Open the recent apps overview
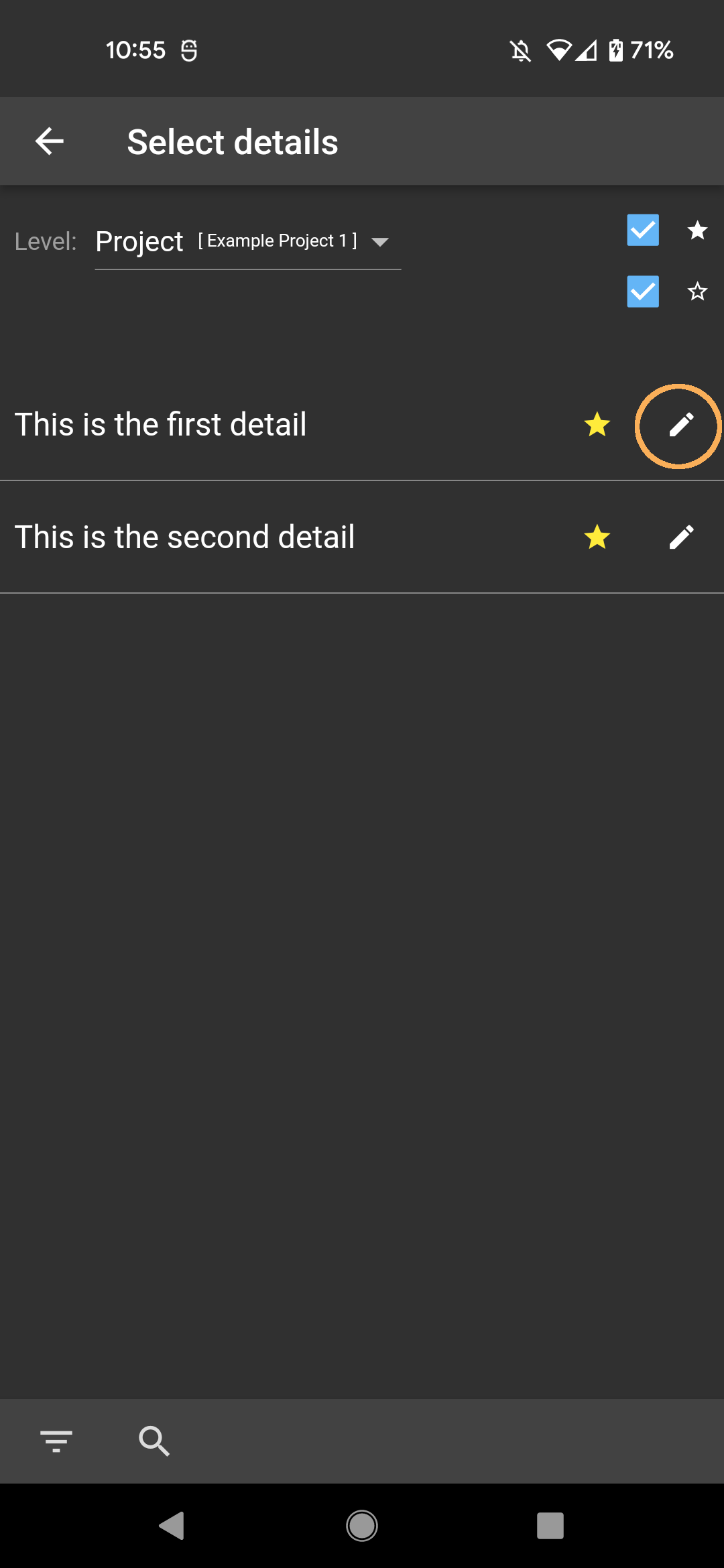724x1568 pixels. pos(550,1526)
